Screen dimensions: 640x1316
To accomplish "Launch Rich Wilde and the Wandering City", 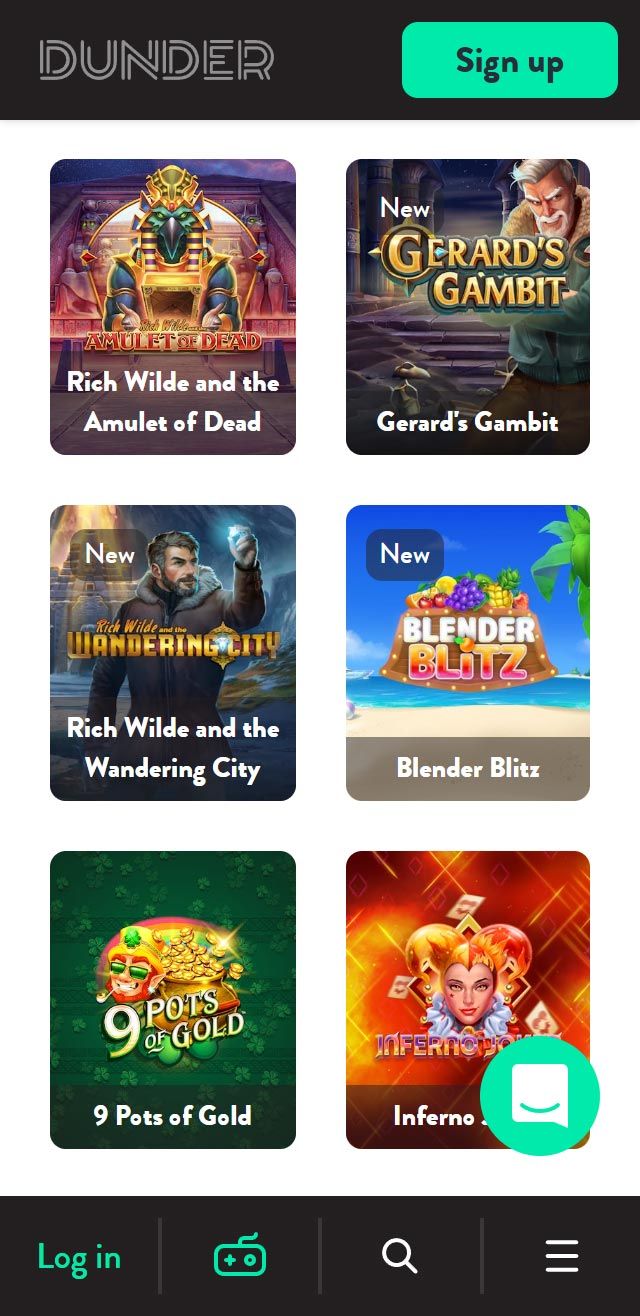I will 173,653.
